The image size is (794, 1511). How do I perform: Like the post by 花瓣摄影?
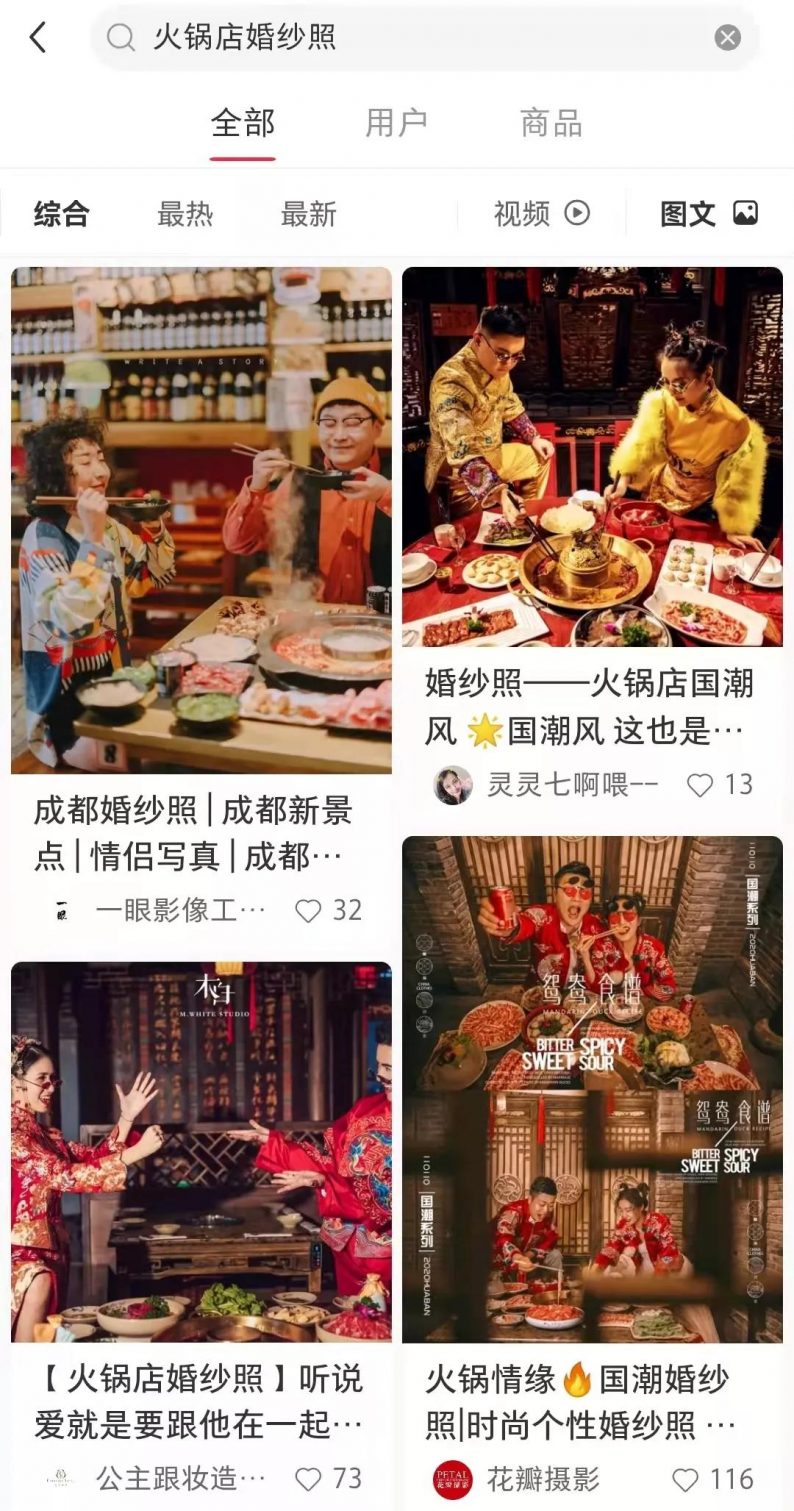[x=686, y=1479]
